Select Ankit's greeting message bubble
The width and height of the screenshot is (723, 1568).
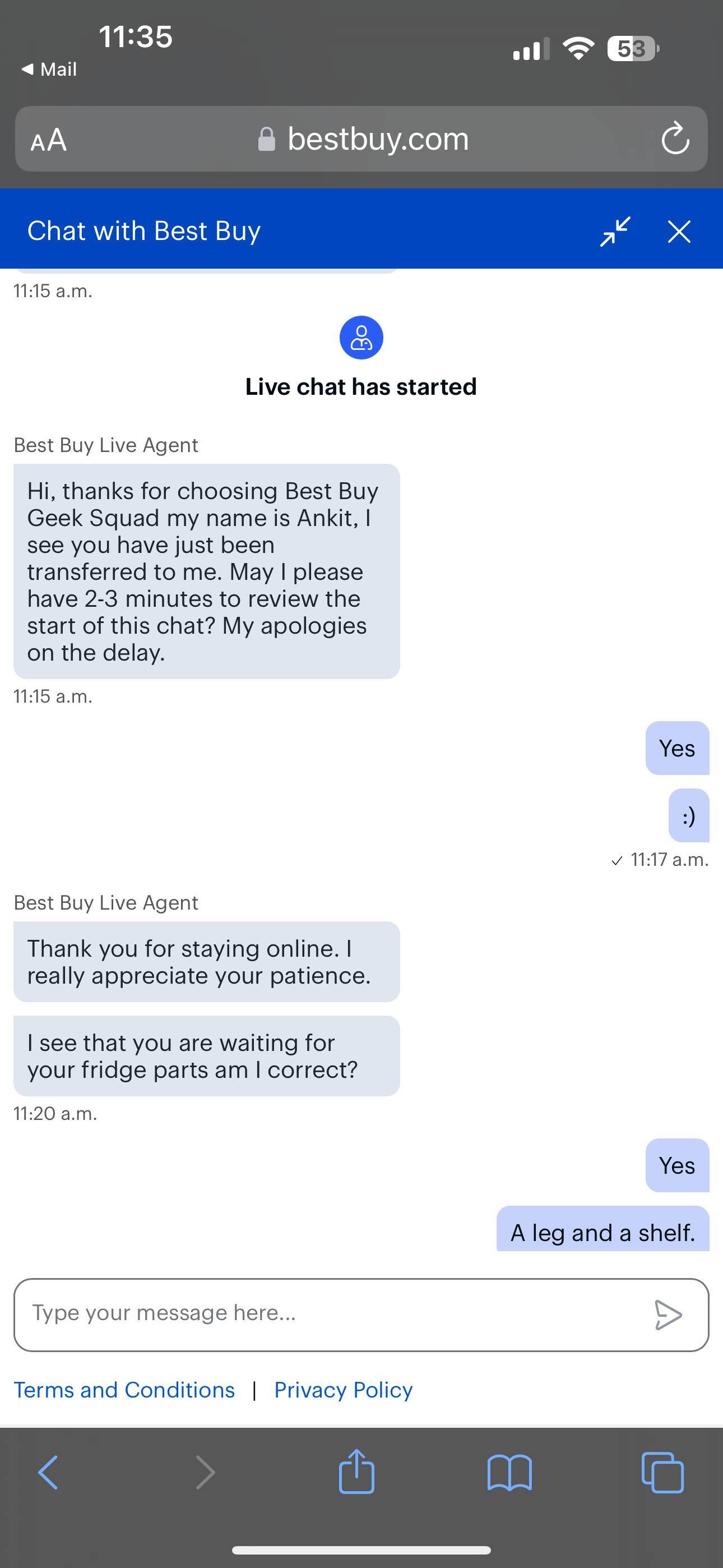pyautogui.click(x=207, y=571)
